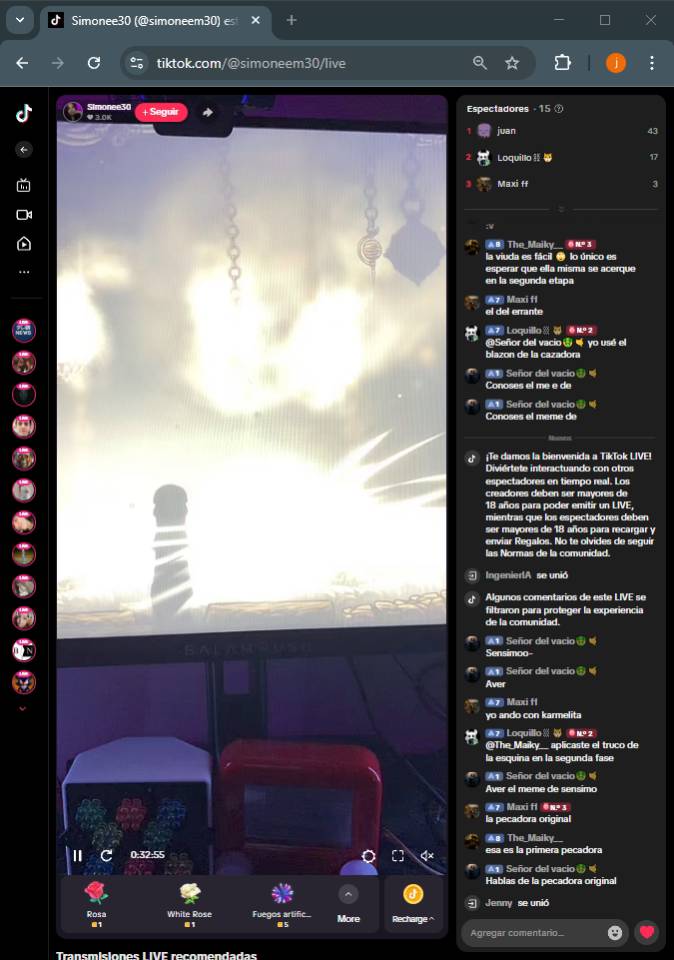Viewport: 674px width, 960px height.
Task: Share this live stream
Action: click(x=208, y=112)
